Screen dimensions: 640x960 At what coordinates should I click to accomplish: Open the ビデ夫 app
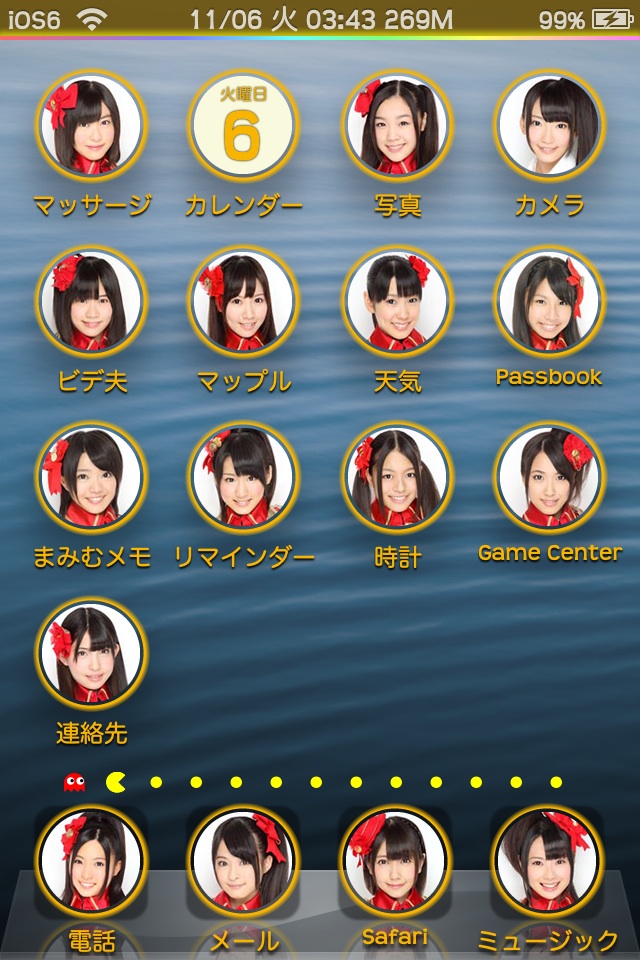(x=91, y=302)
